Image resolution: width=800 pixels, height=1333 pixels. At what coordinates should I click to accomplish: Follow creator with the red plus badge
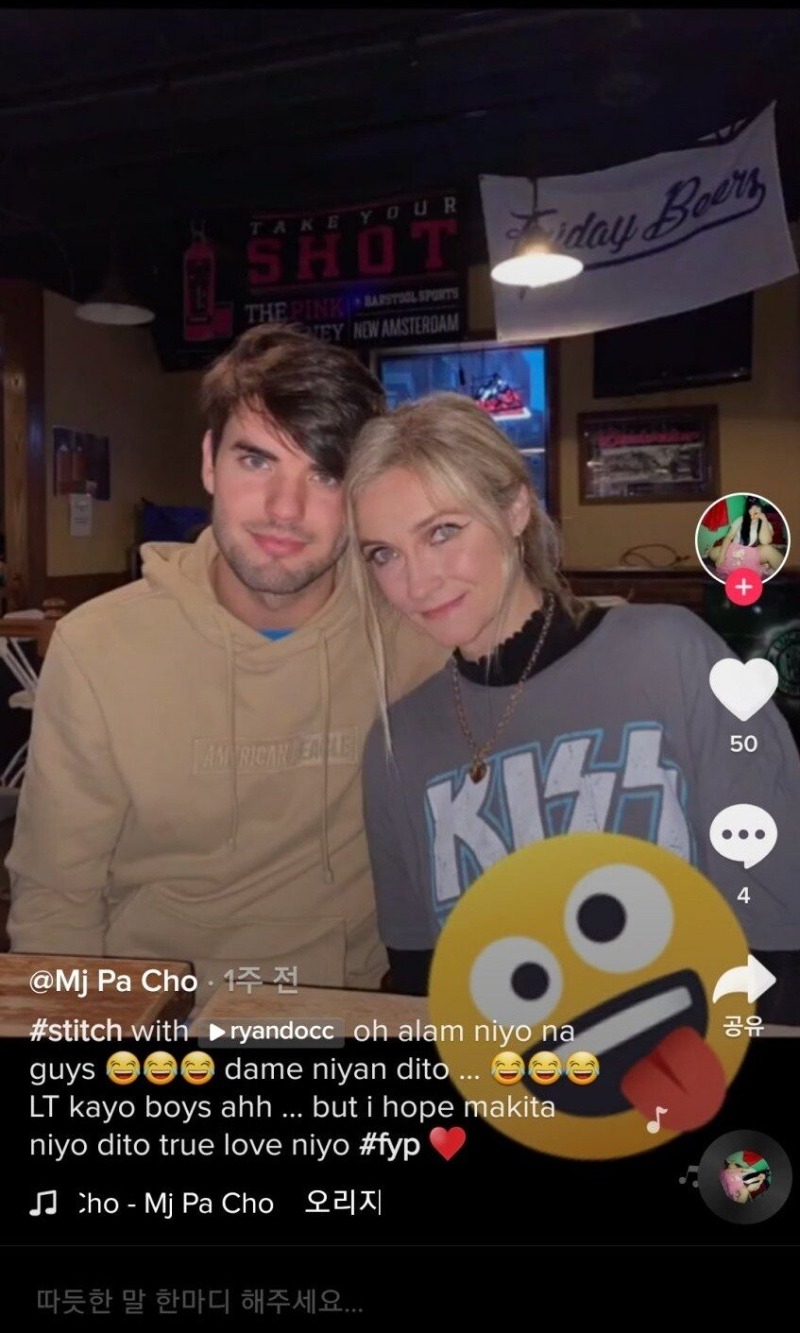pyautogui.click(x=742, y=588)
